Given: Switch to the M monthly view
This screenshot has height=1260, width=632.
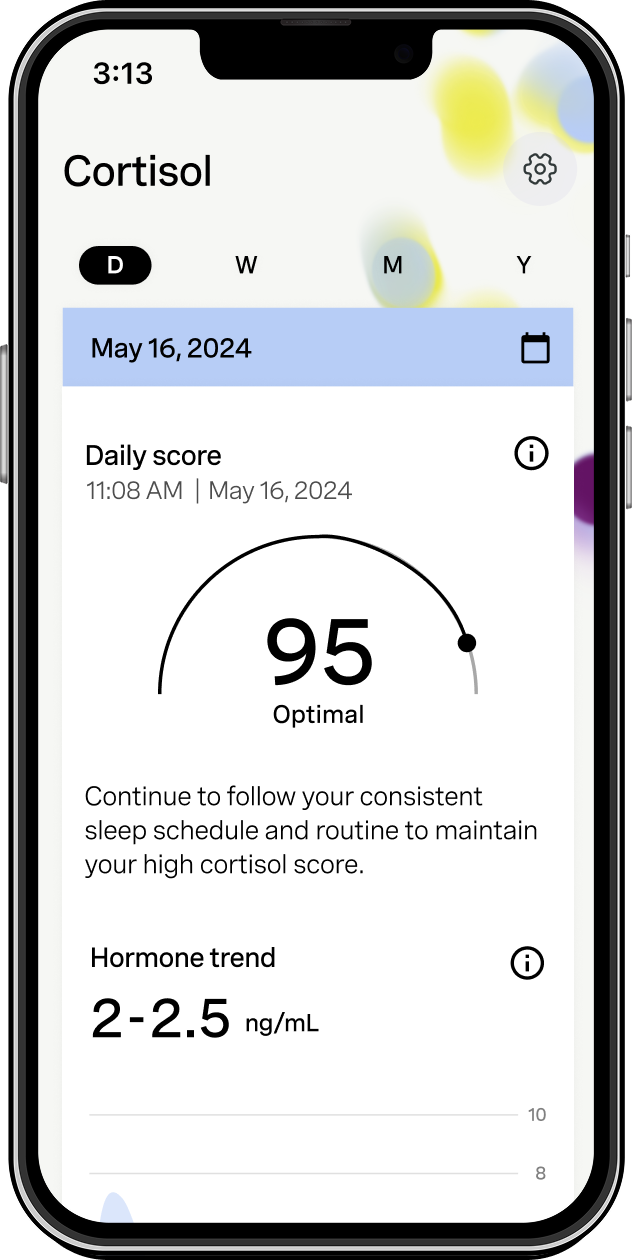Looking at the screenshot, I should coord(393,265).
